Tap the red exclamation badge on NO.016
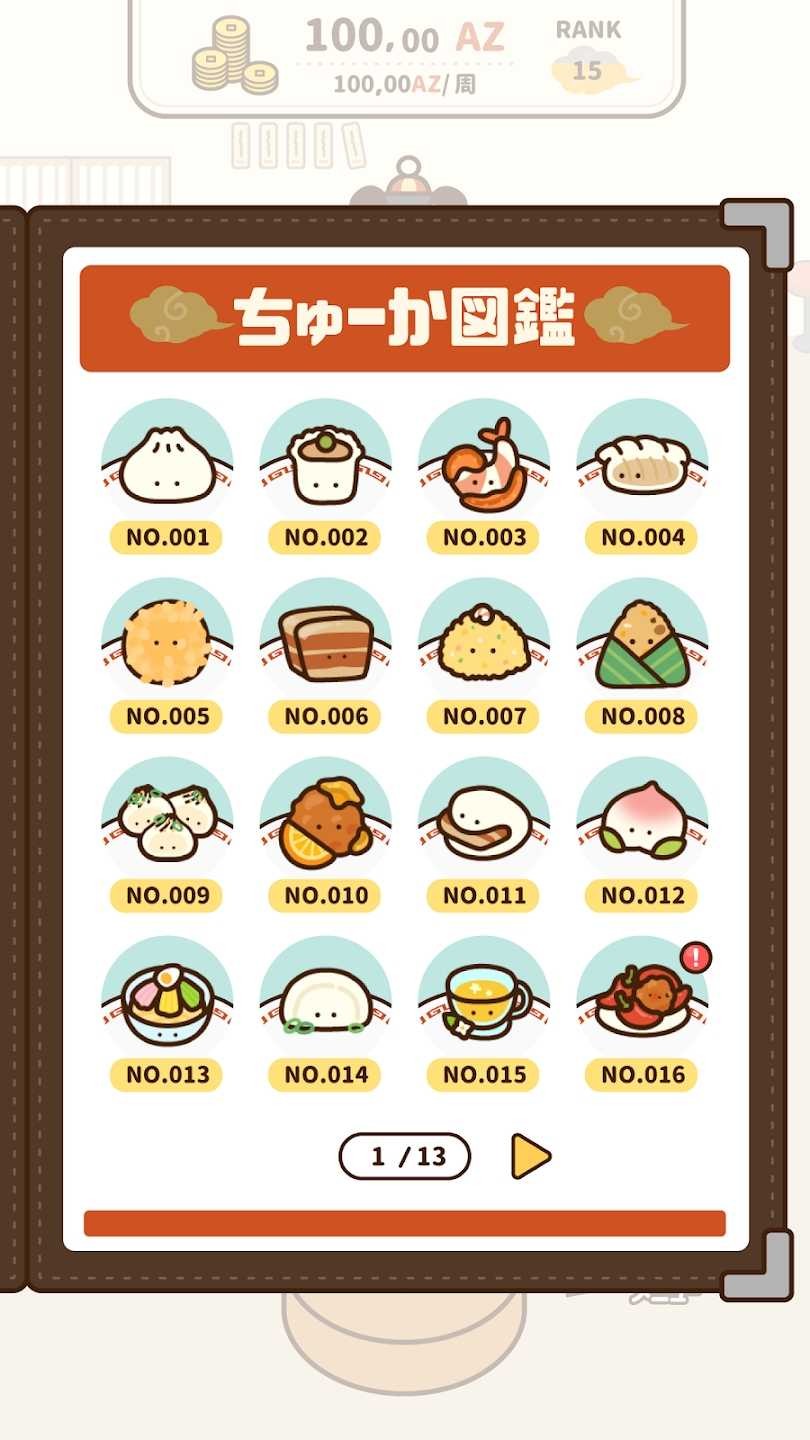810x1440 pixels. (x=697, y=957)
